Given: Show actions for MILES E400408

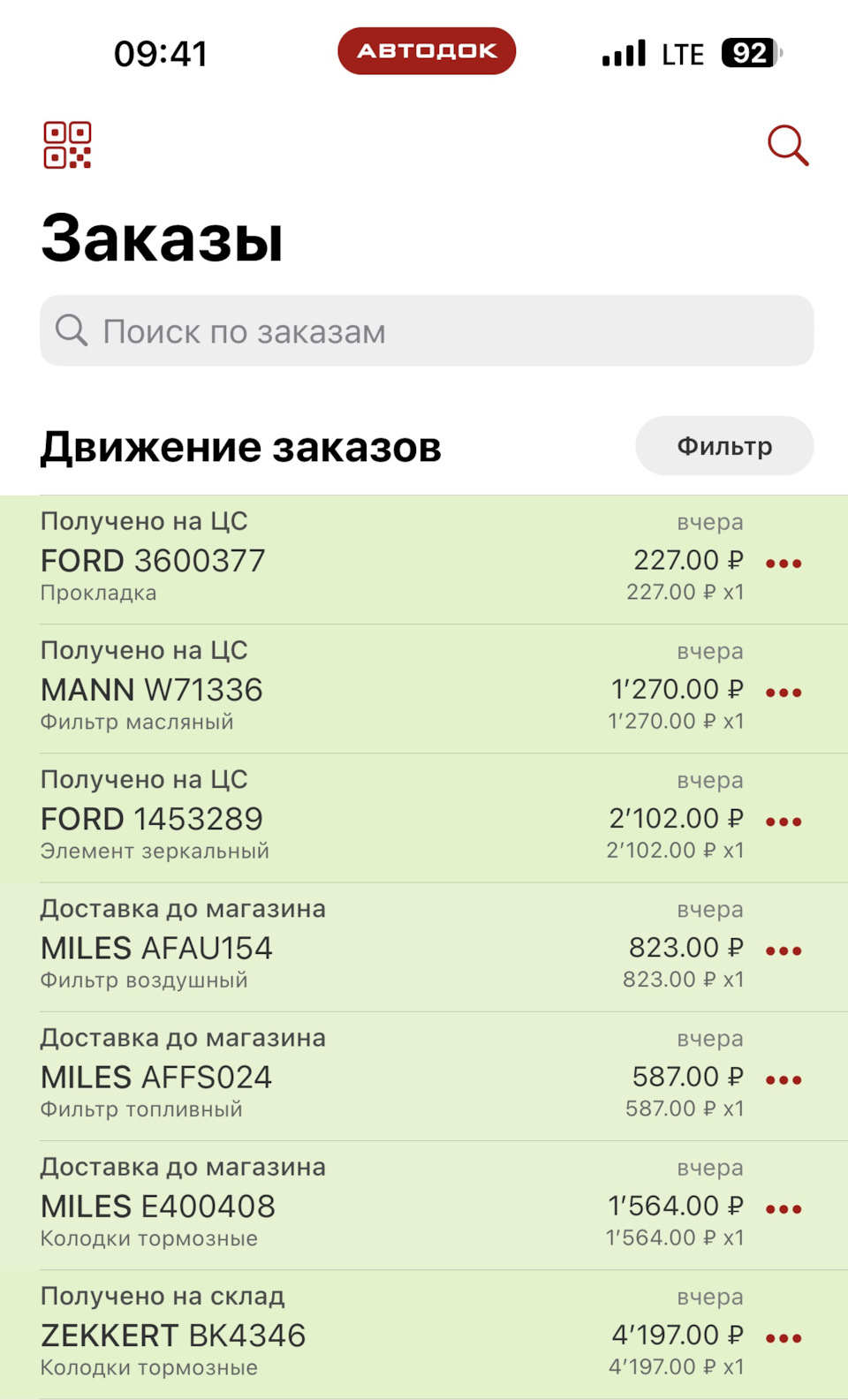Looking at the screenshot, I should click(784, 1209).
